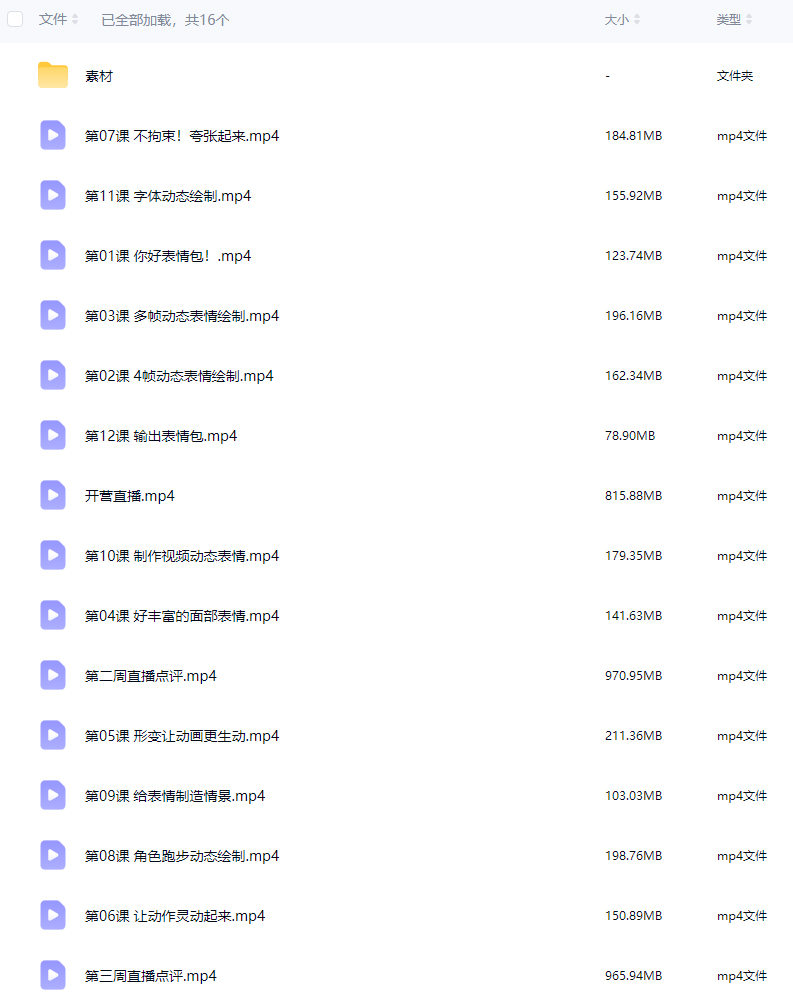Play 第三周直播点评.mp4
The width and height of the screenshot is (793, 1006).
[x=150, y=976]
